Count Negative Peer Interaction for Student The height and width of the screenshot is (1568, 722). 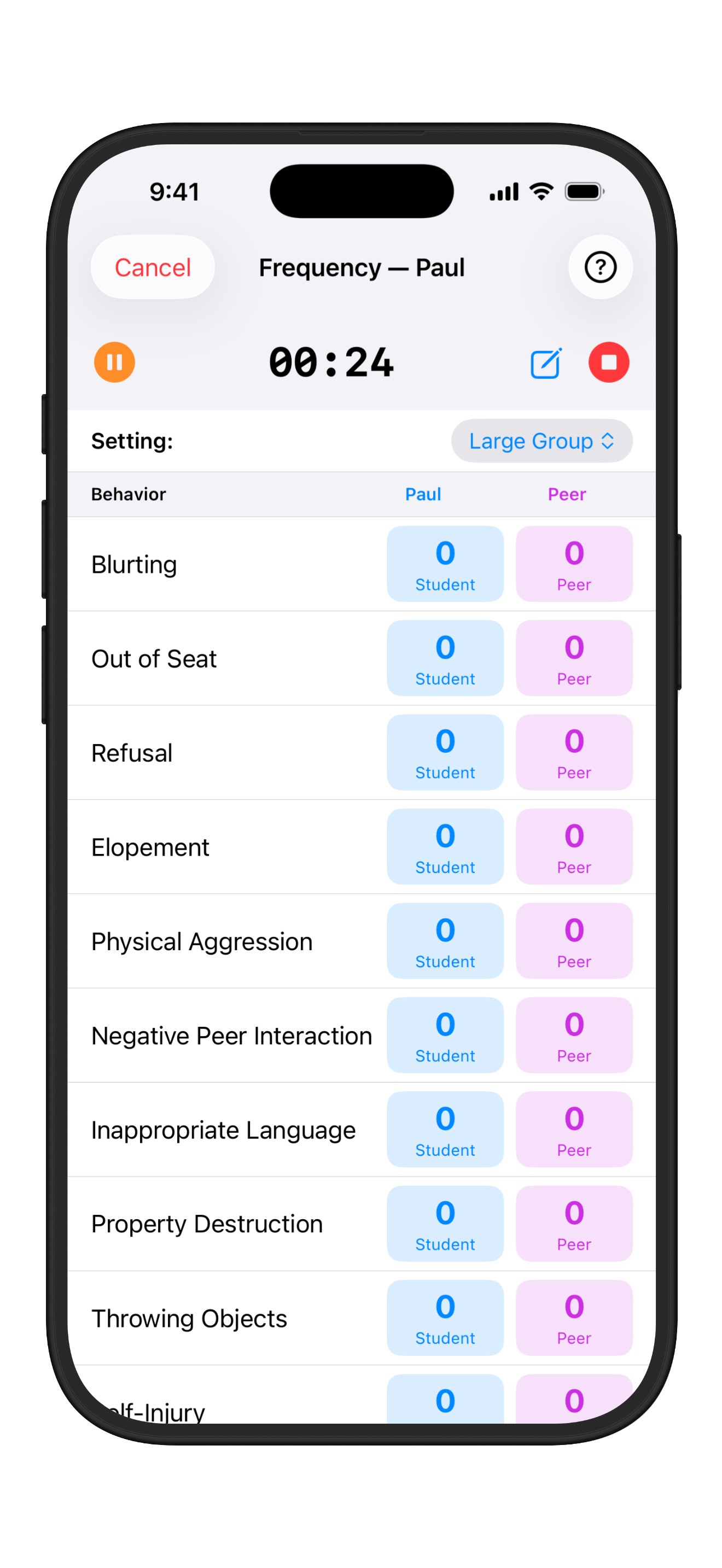pos(445,1035)
